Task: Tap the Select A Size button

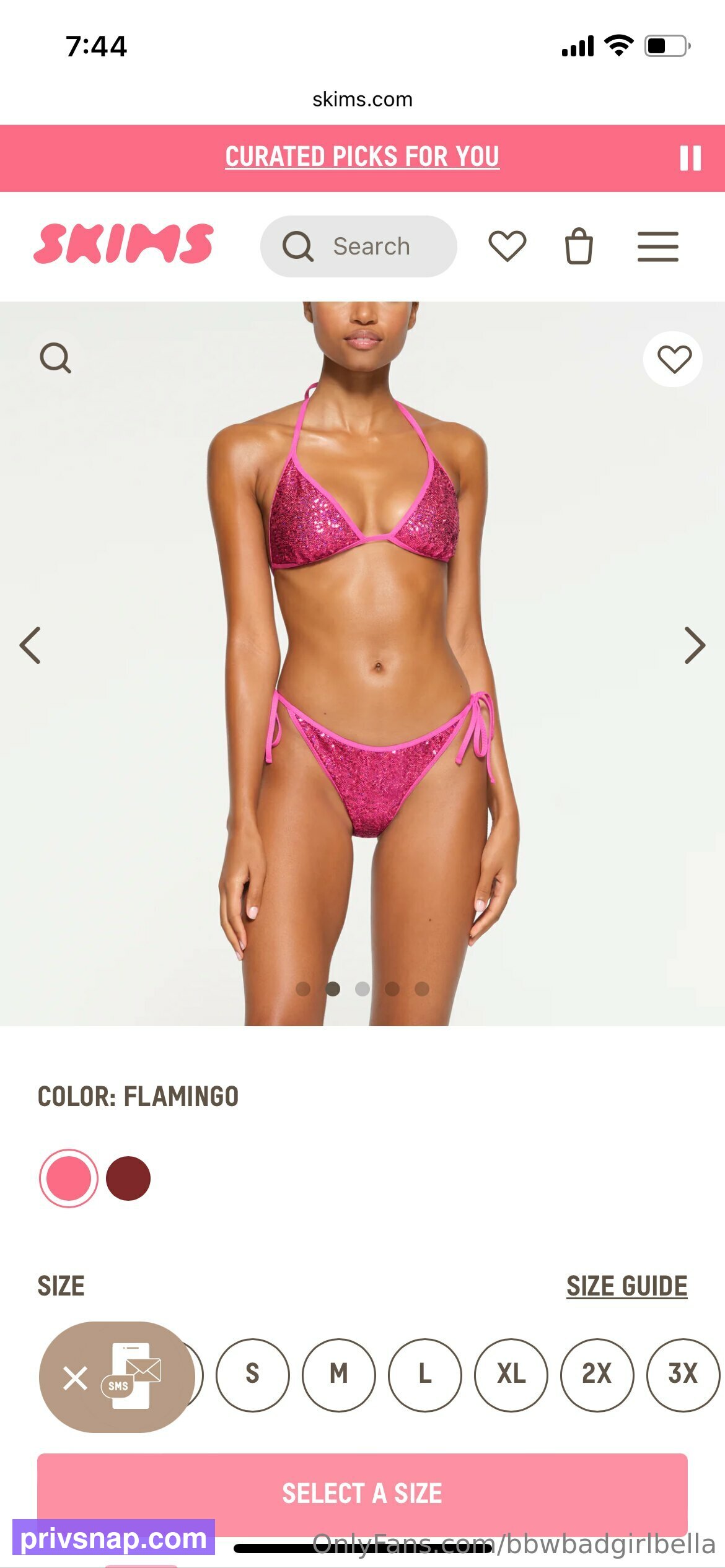Action: (362, 1493)
